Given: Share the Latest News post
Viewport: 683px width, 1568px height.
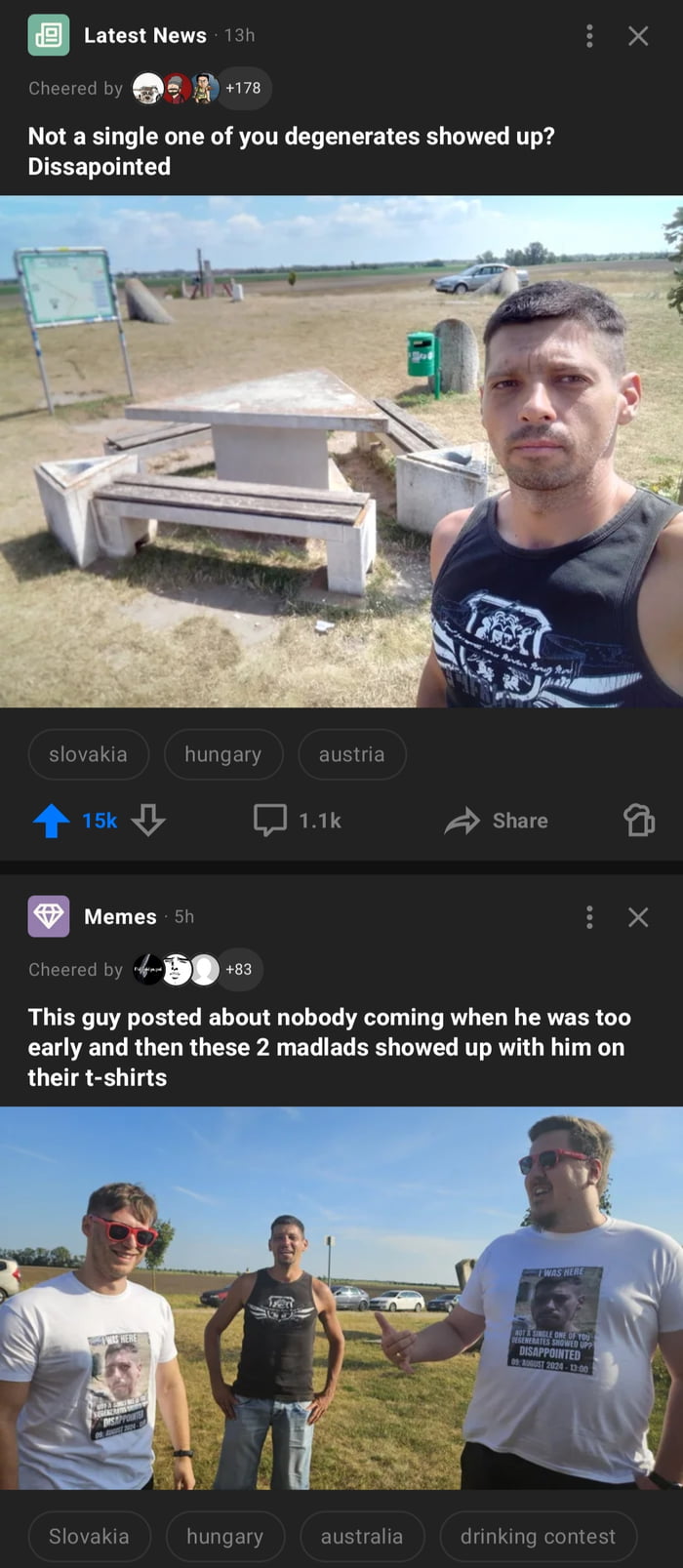Looking at the screenshot, I should click(497, 821).
